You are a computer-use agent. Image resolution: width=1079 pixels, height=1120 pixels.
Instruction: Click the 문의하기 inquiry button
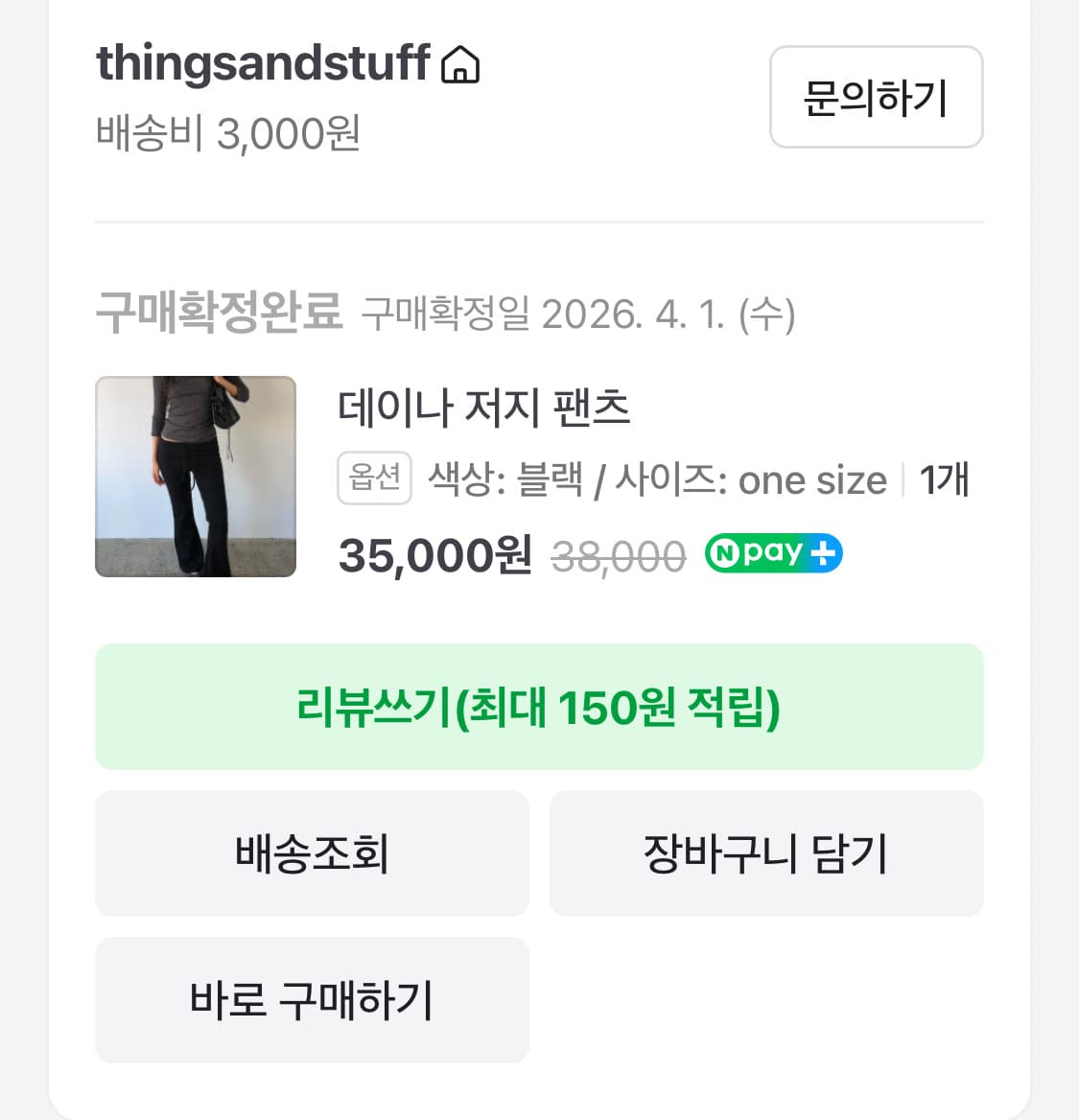click(x=875, y=97)
